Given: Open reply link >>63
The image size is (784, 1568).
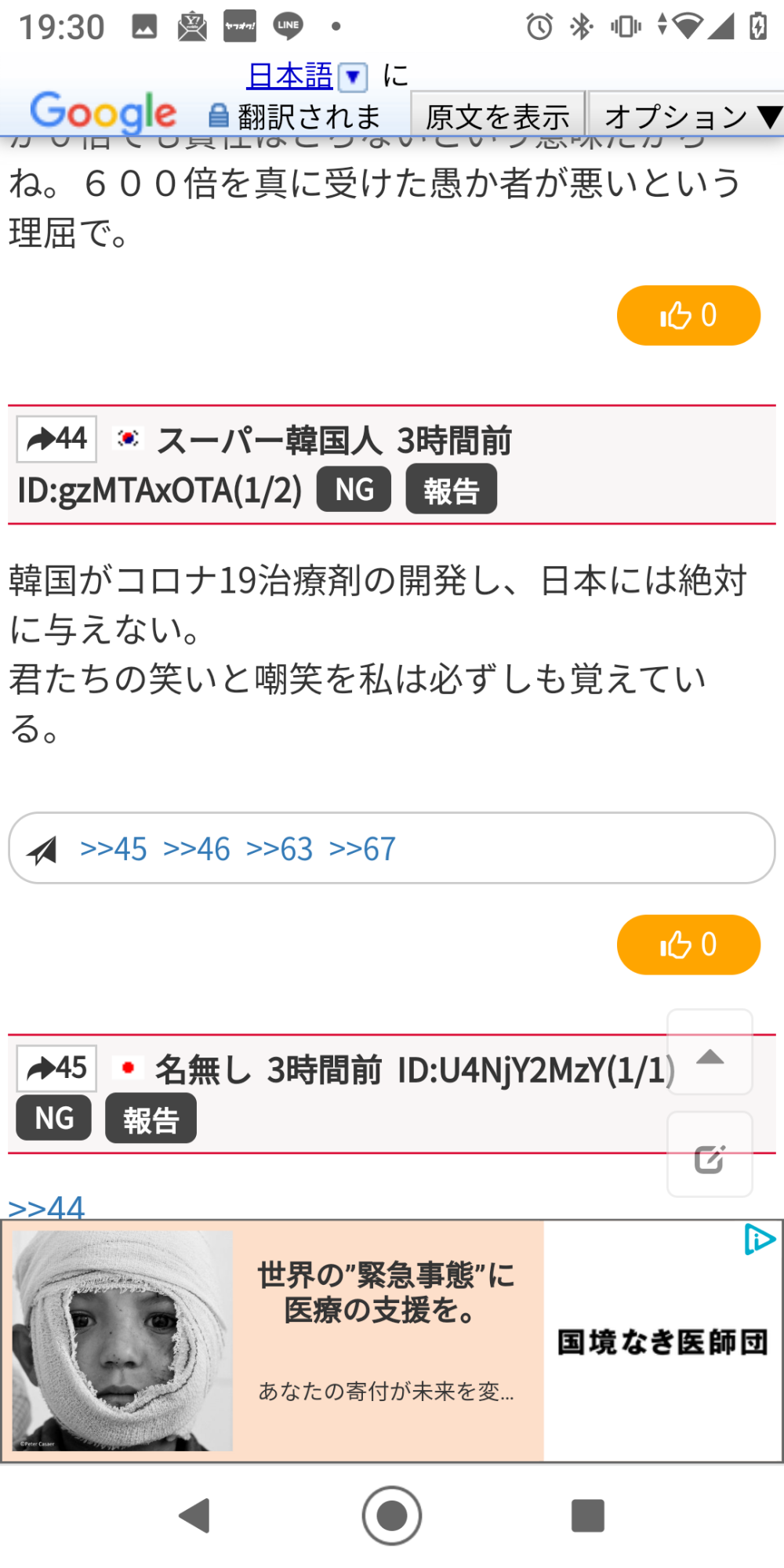Looking at the screenshot, I should 280,849.
